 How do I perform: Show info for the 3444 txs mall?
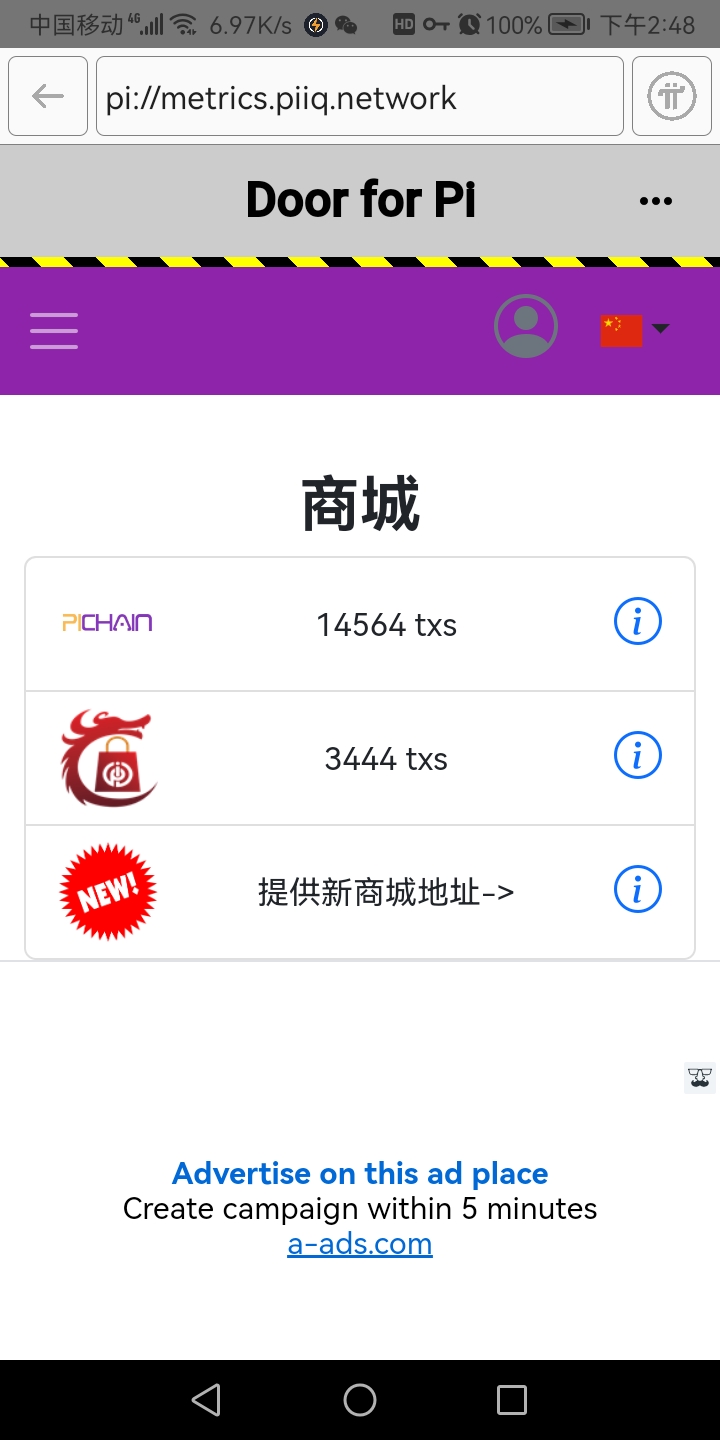click(x=637, y=755)
